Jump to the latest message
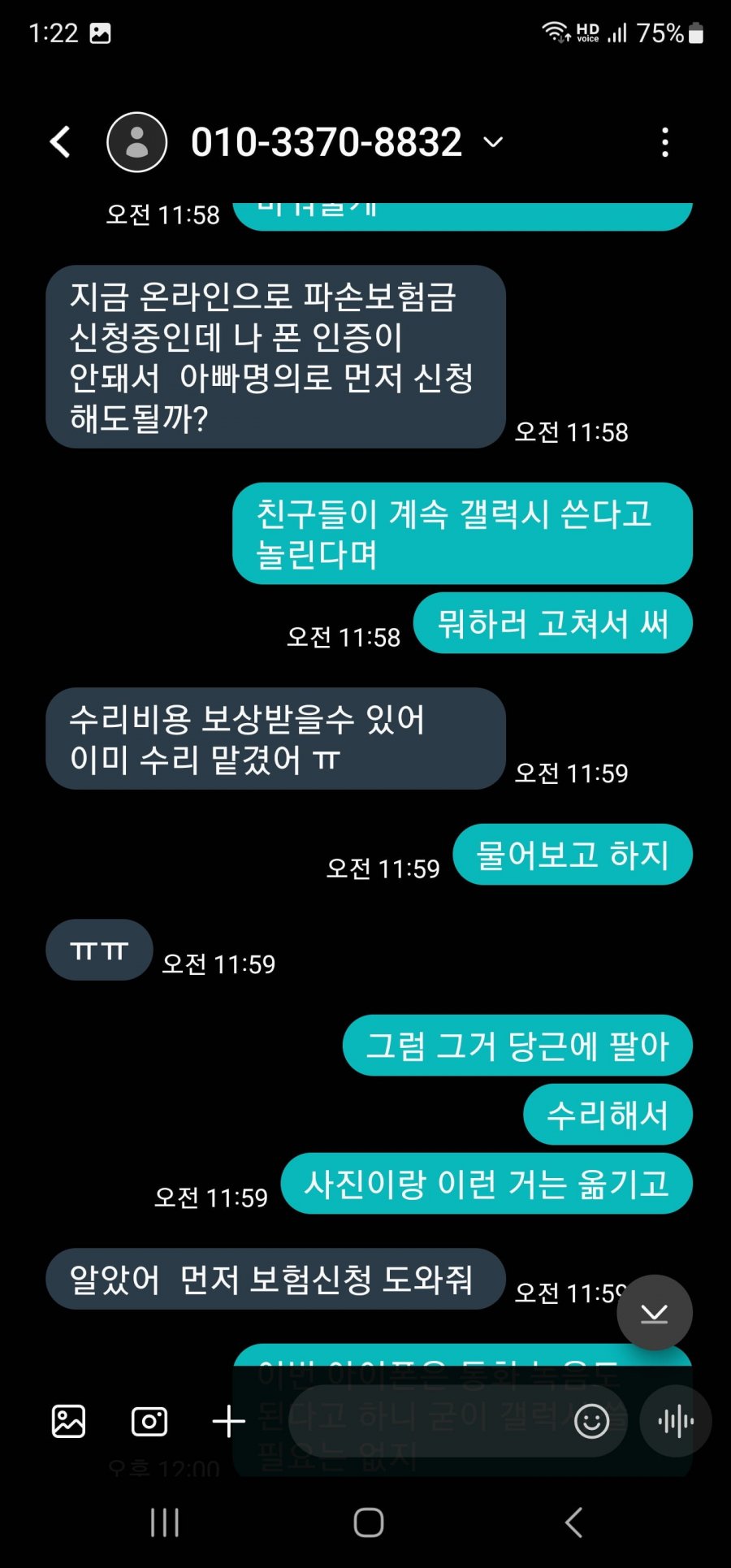Viewport: 731px width, 1568px height. tap(654, 1313)
